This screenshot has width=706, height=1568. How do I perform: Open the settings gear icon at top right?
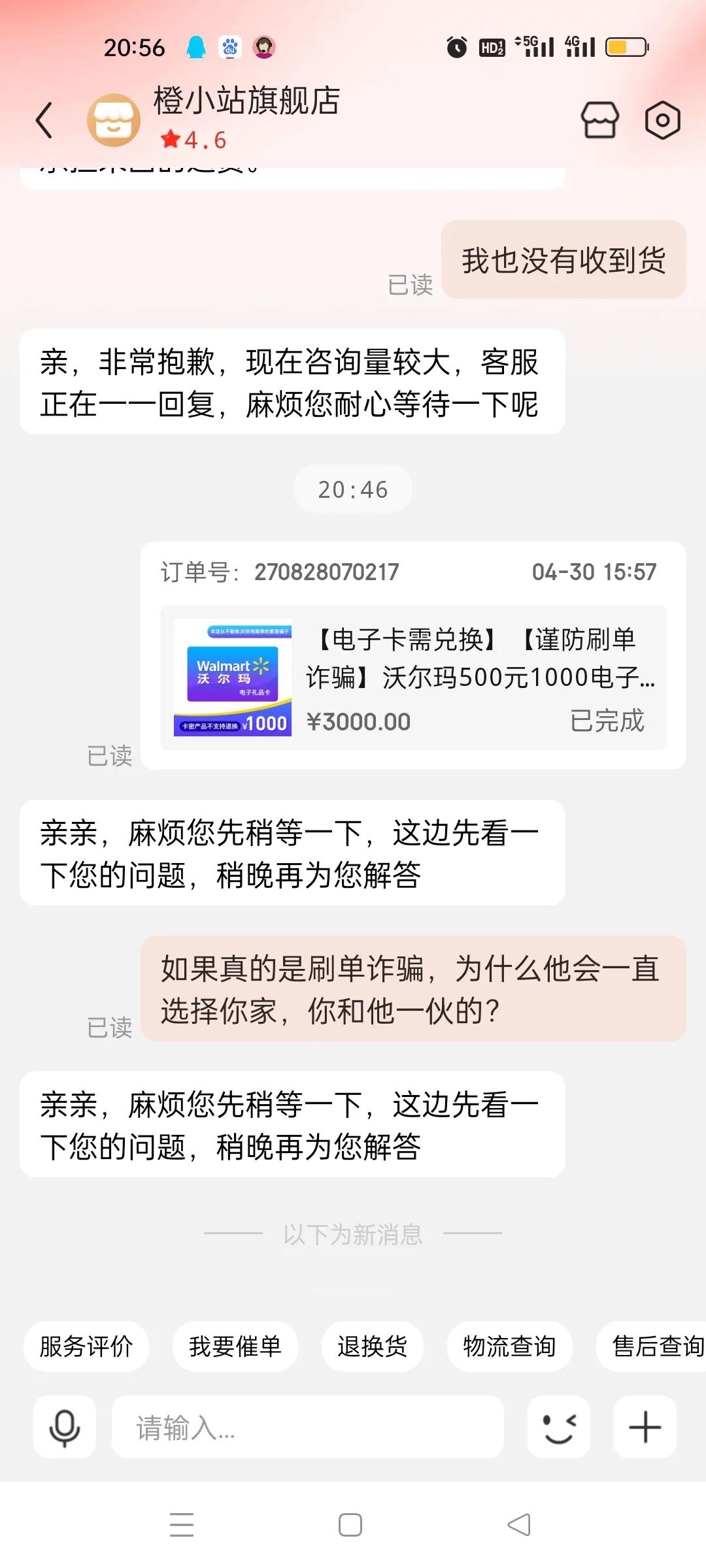pos(663,120)
